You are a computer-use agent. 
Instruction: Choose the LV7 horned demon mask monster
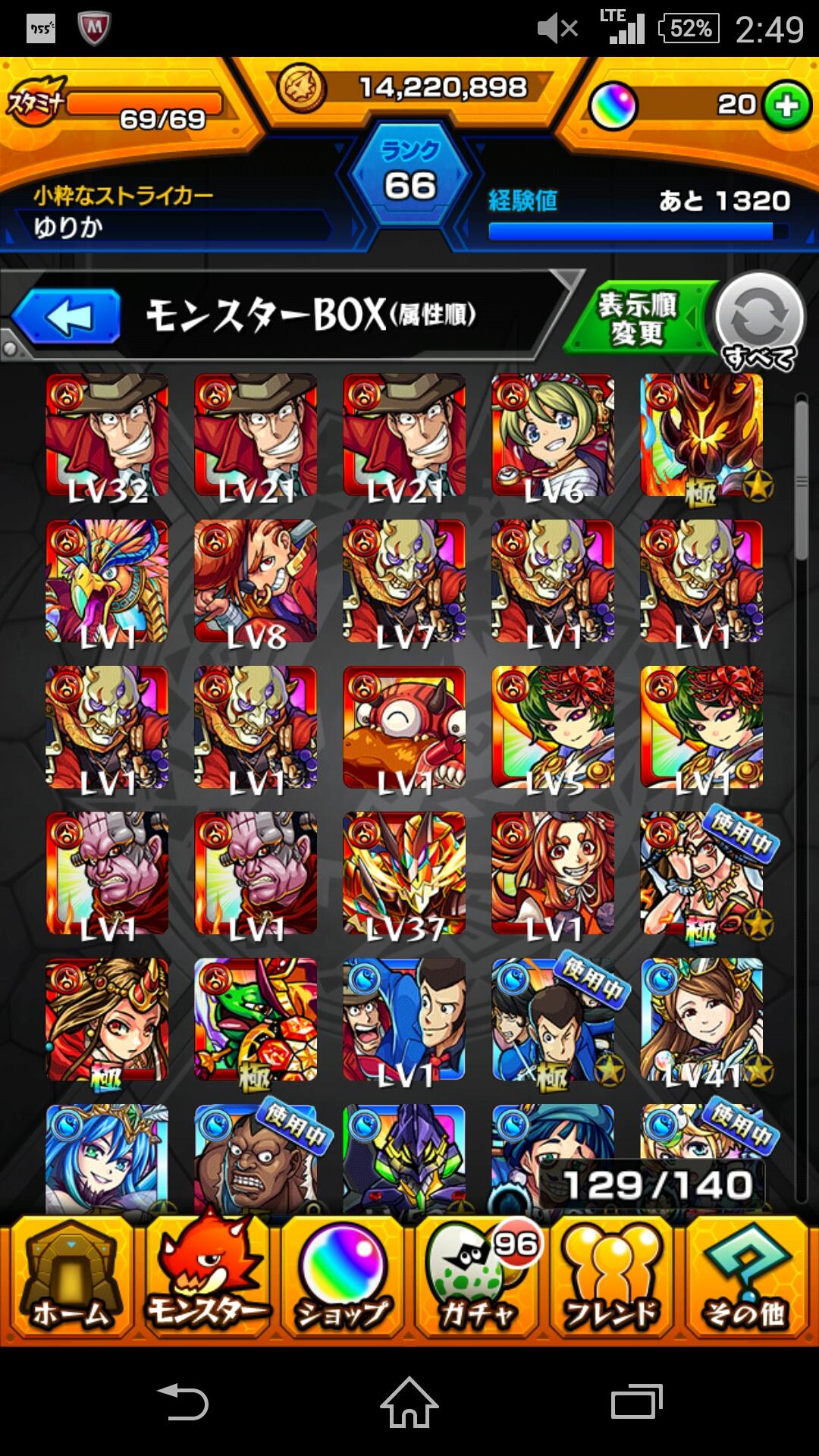(404, 581)
